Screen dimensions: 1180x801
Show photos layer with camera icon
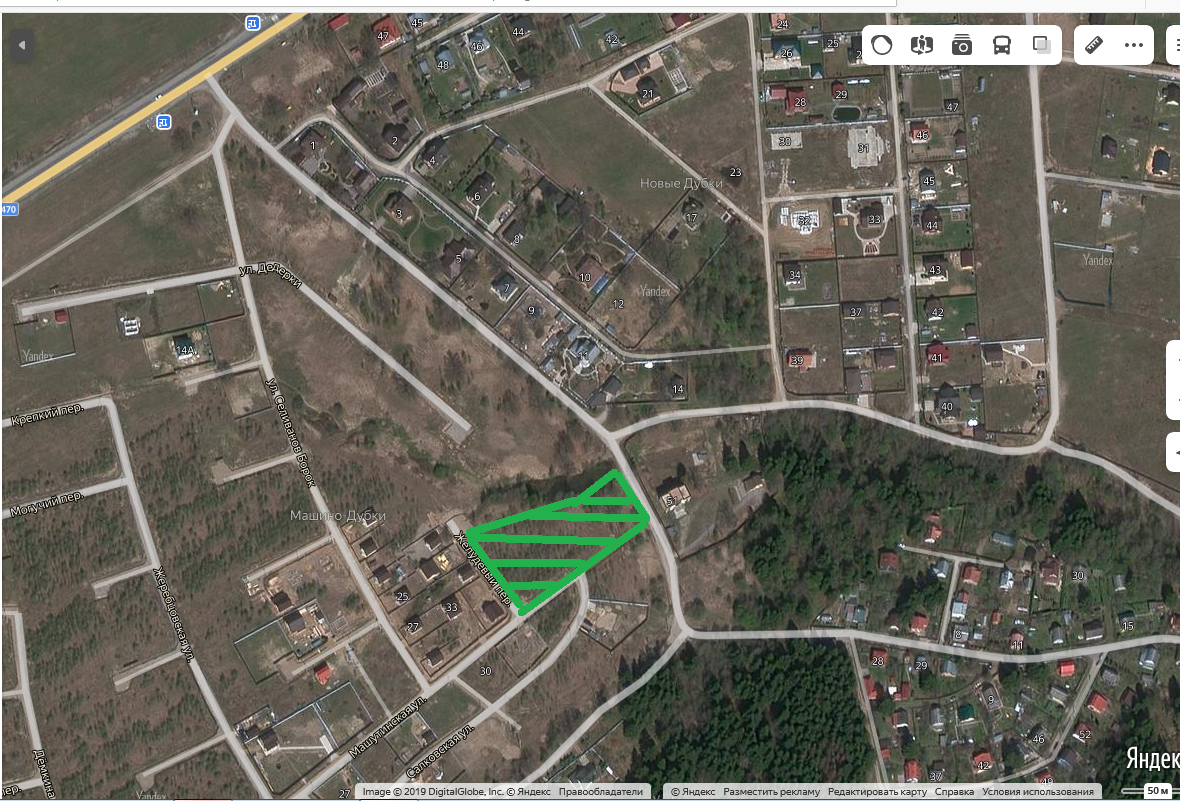962,45
